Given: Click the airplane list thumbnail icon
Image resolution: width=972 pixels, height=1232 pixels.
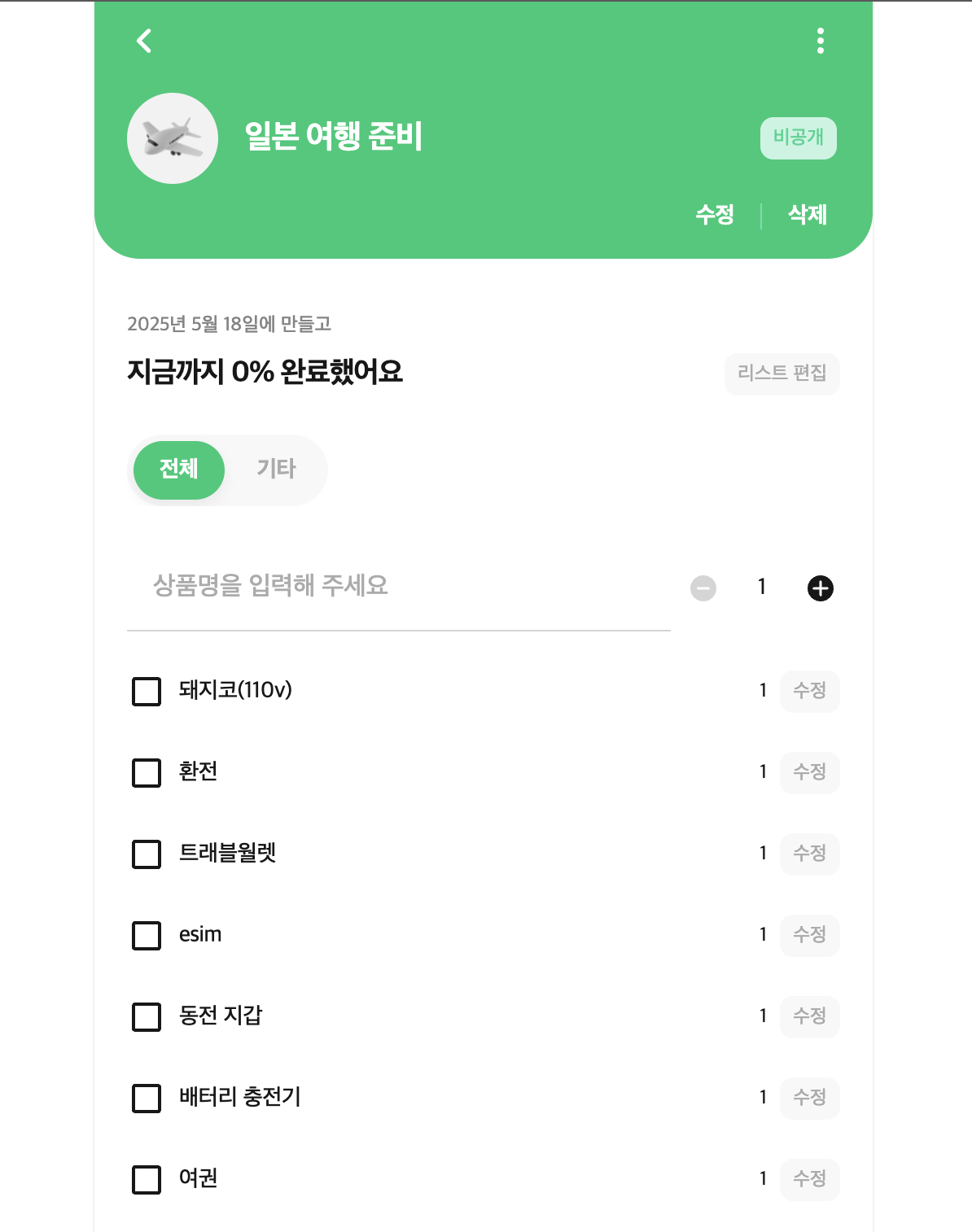Looking at the screenshot, I should (x=173, y=138).
